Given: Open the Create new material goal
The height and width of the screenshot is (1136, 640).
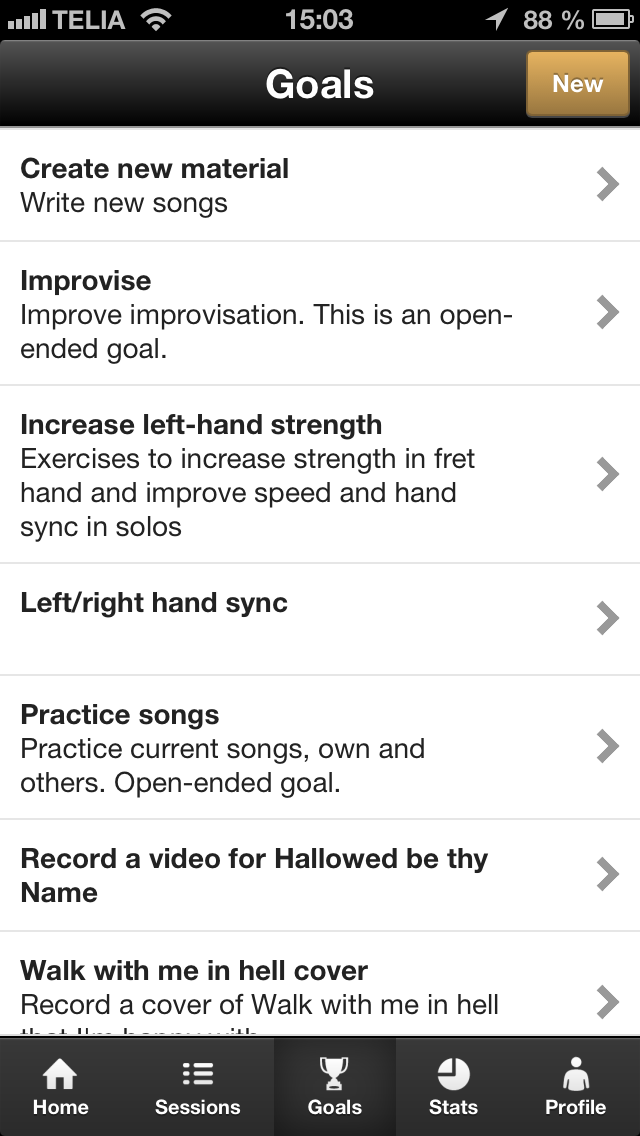Looking at the screenshot, I should 320,185.
